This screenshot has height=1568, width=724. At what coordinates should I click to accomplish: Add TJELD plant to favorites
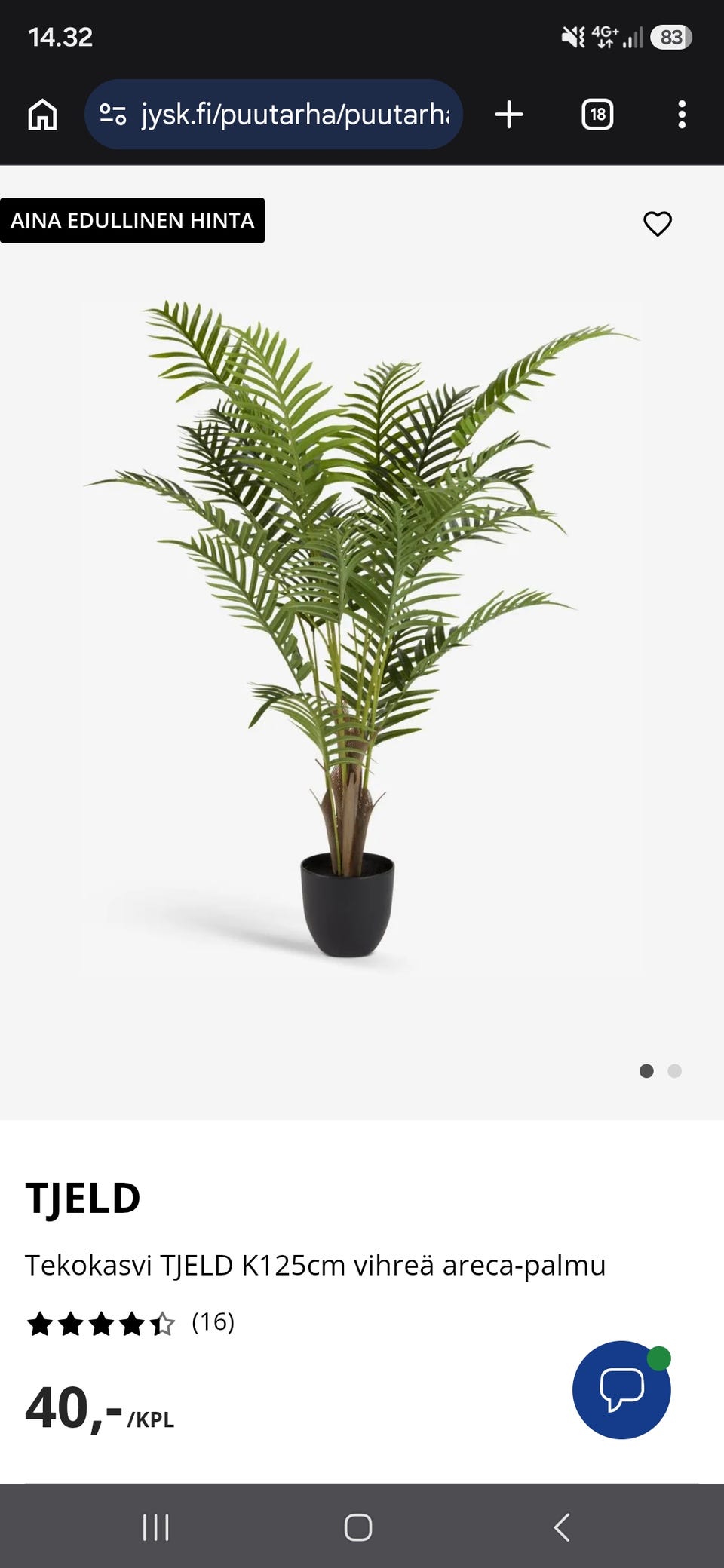[658, 223]
